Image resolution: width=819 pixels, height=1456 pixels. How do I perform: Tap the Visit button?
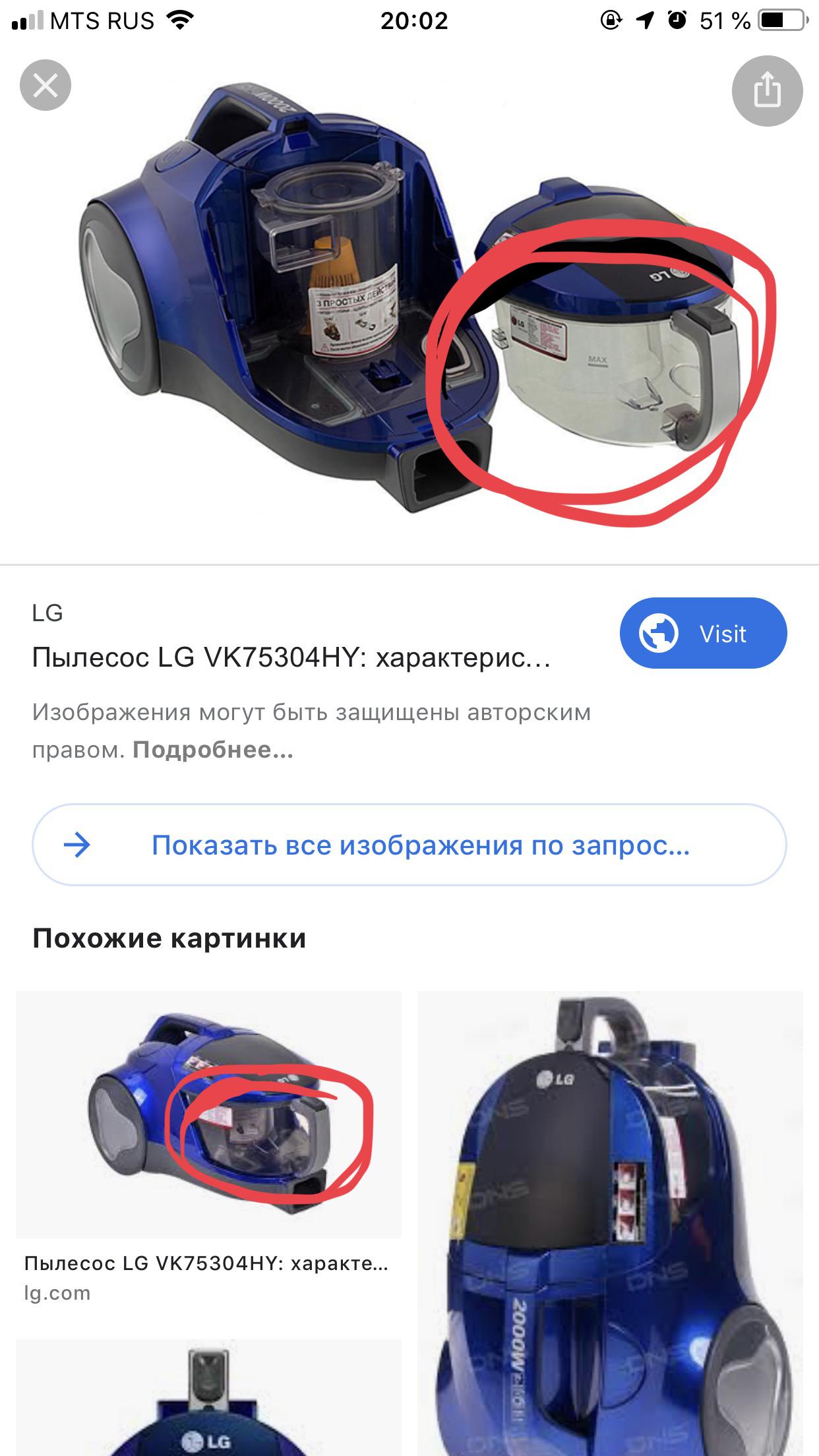tap(703, 634)
